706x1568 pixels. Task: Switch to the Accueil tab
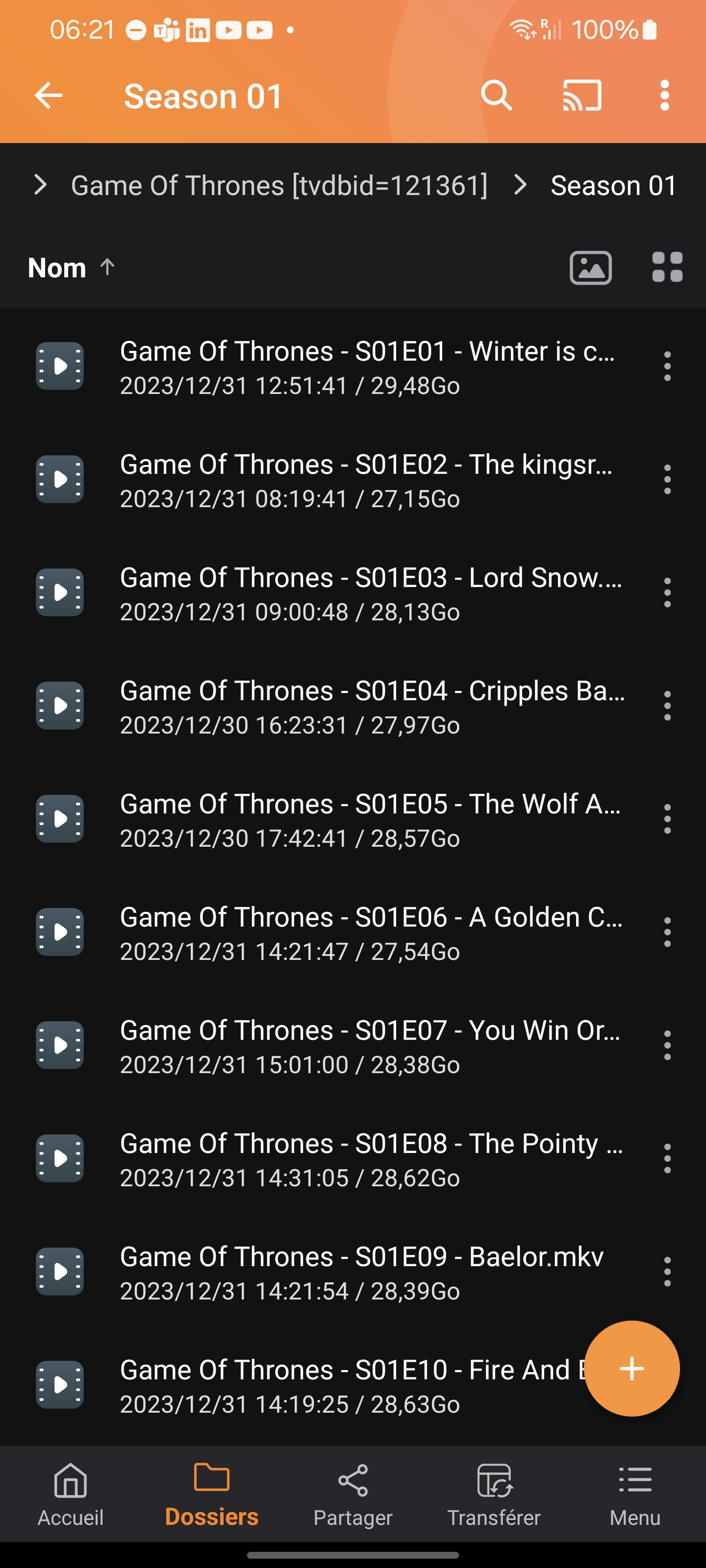(x=71, y=1494)
